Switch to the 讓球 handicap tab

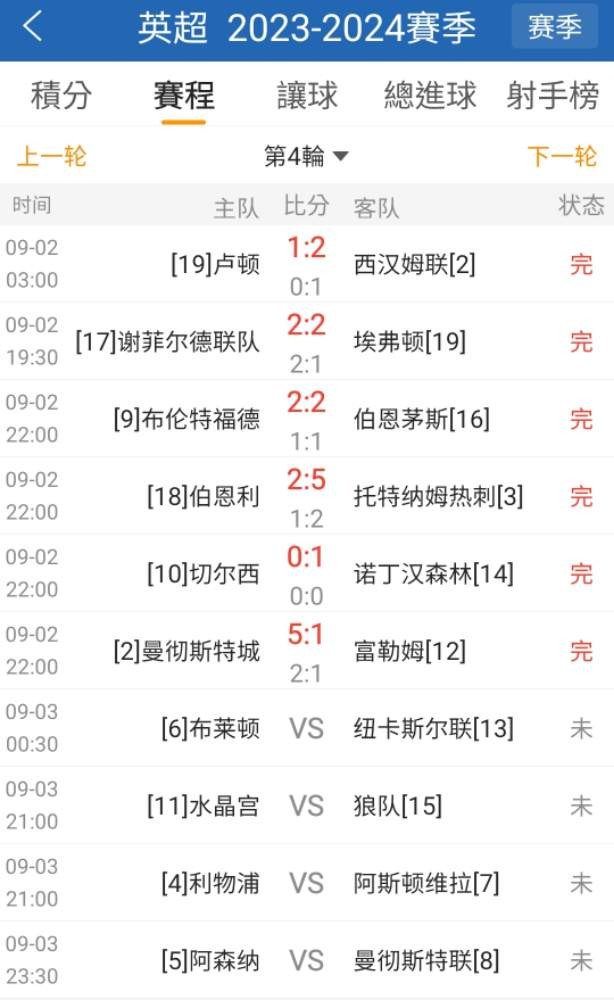click(x=307, y=96)
